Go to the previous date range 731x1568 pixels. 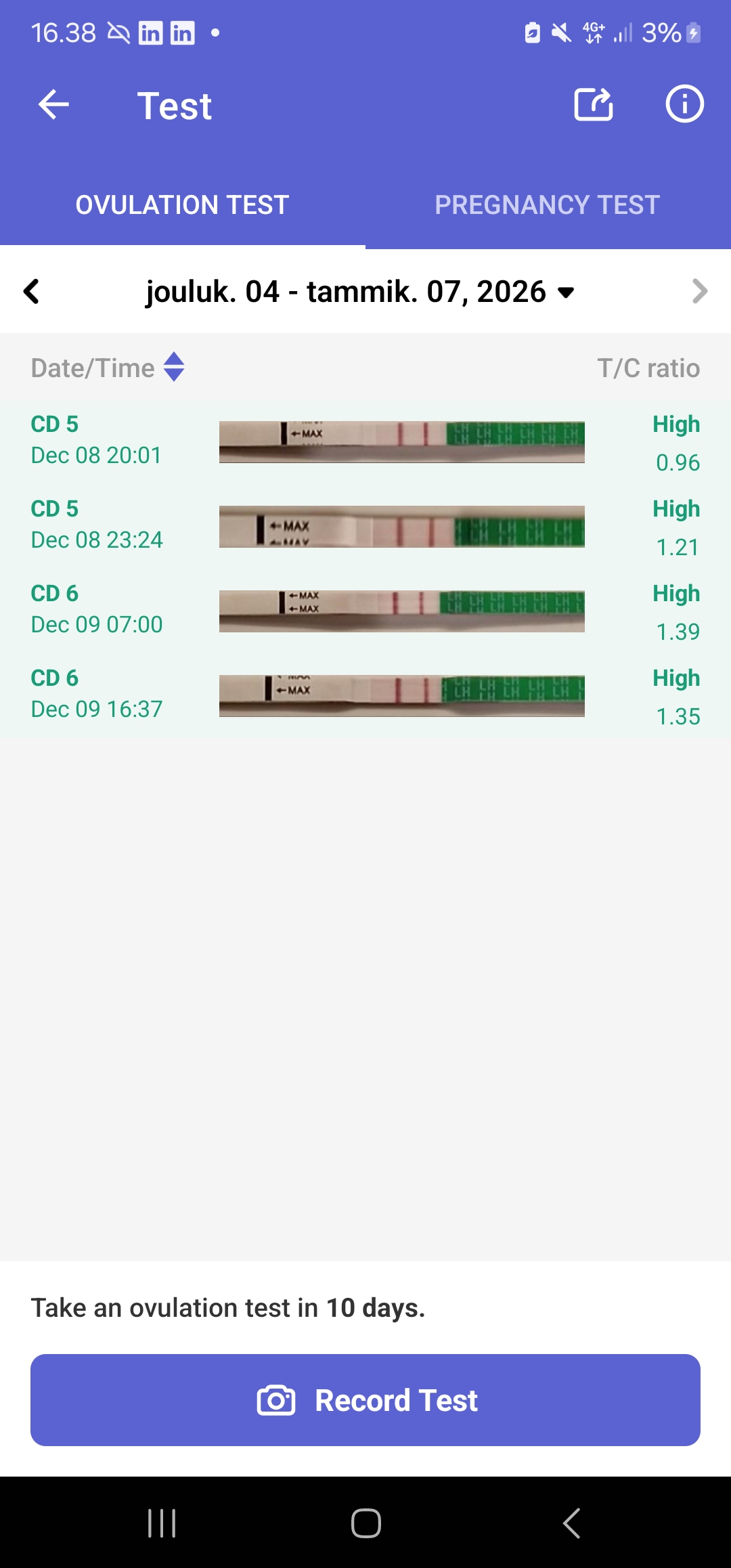pos(31,292)
